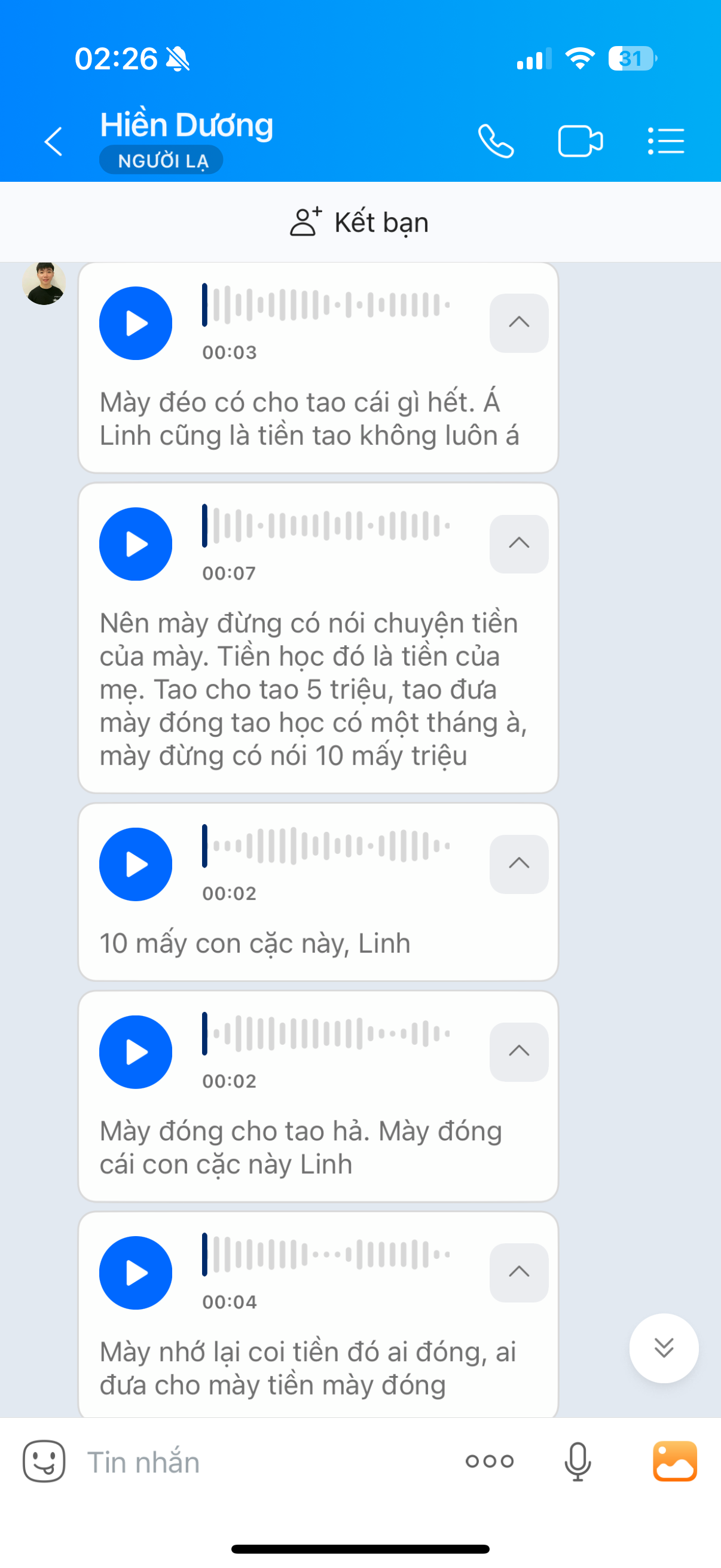Image resolution: width=721 pixels, height=1568 pixels.
Task: Open more attachment options
Action: tap(489, 1462)
